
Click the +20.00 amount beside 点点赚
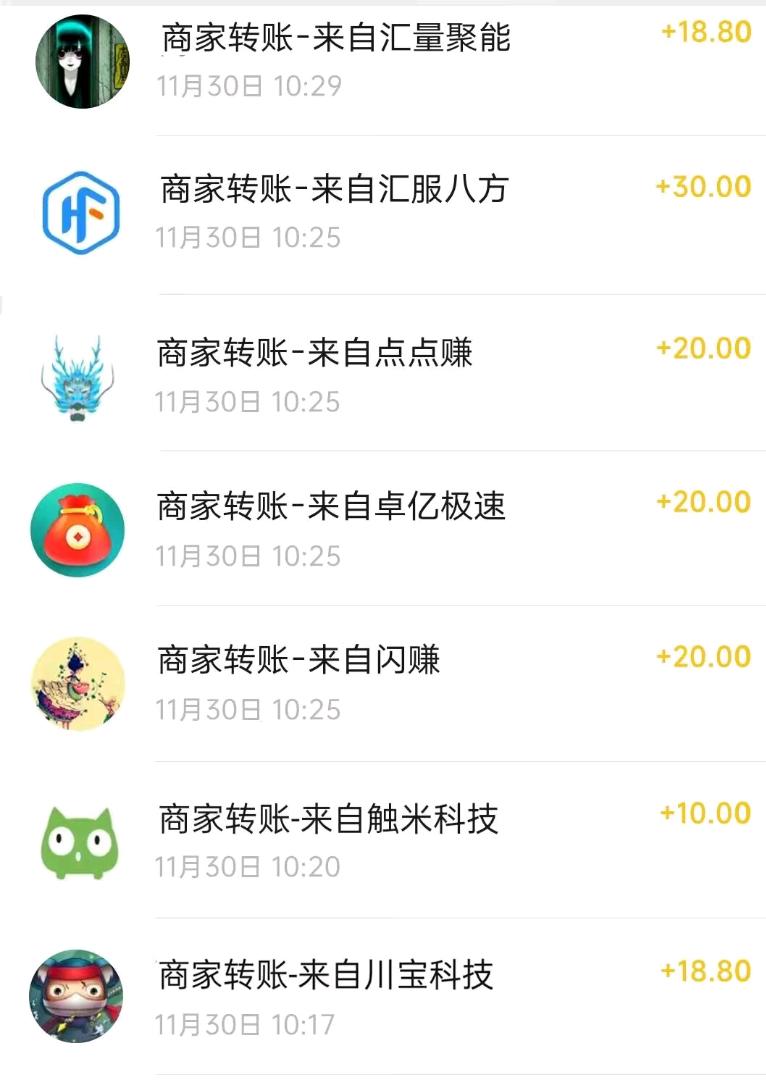coord(702,348)
